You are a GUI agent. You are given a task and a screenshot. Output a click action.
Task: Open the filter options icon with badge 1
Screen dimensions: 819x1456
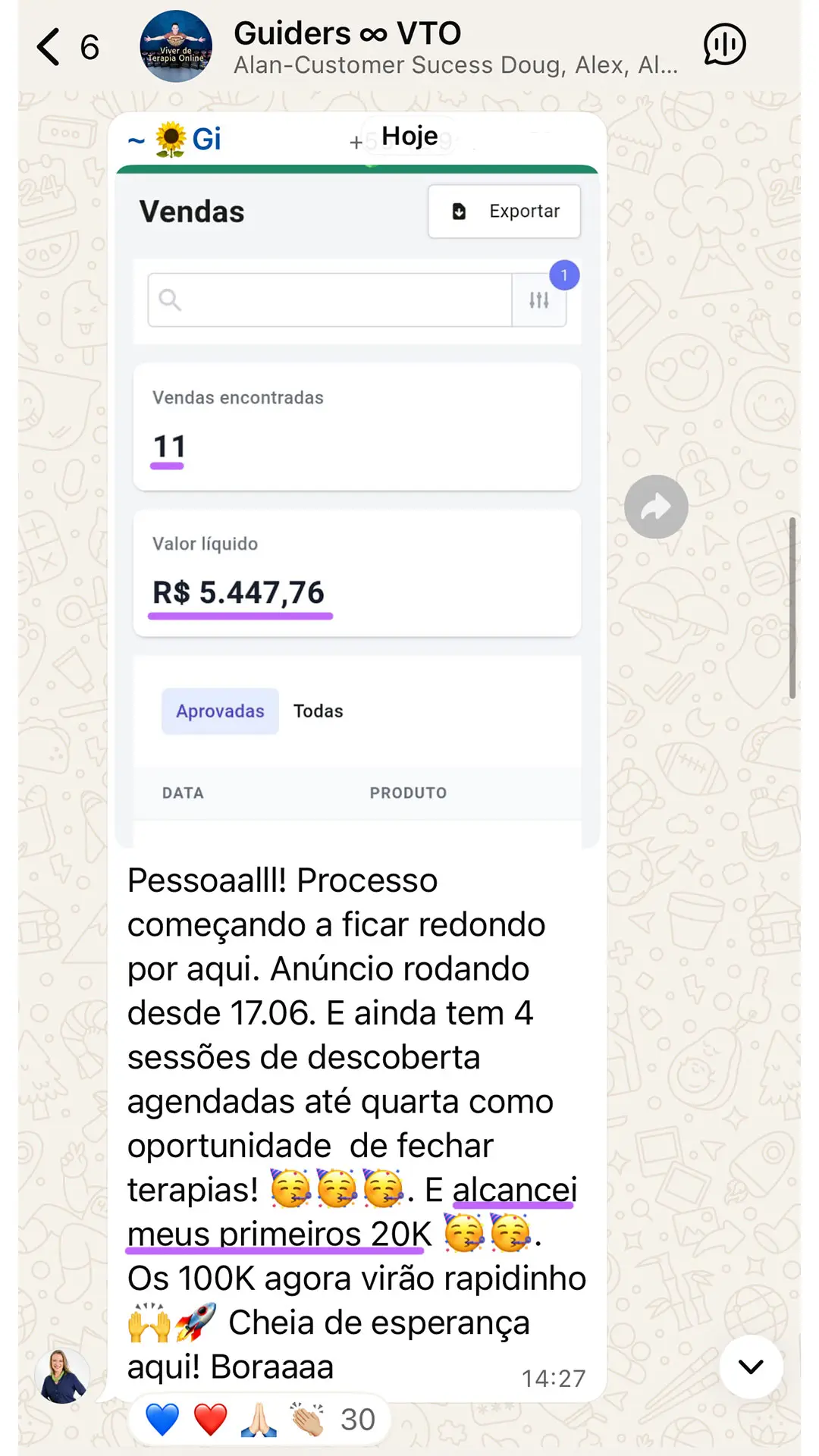[x=538, y=299]
